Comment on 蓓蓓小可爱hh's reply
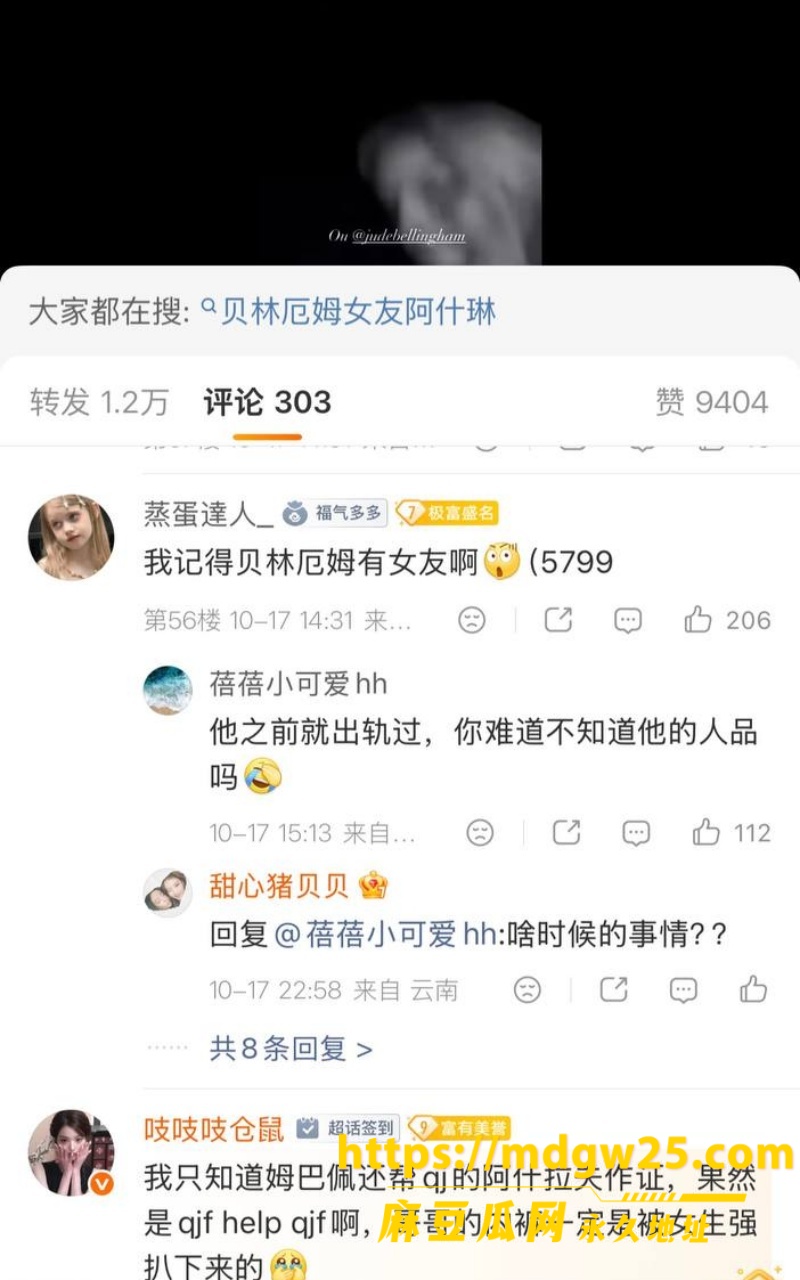 [x=636, y=832]
